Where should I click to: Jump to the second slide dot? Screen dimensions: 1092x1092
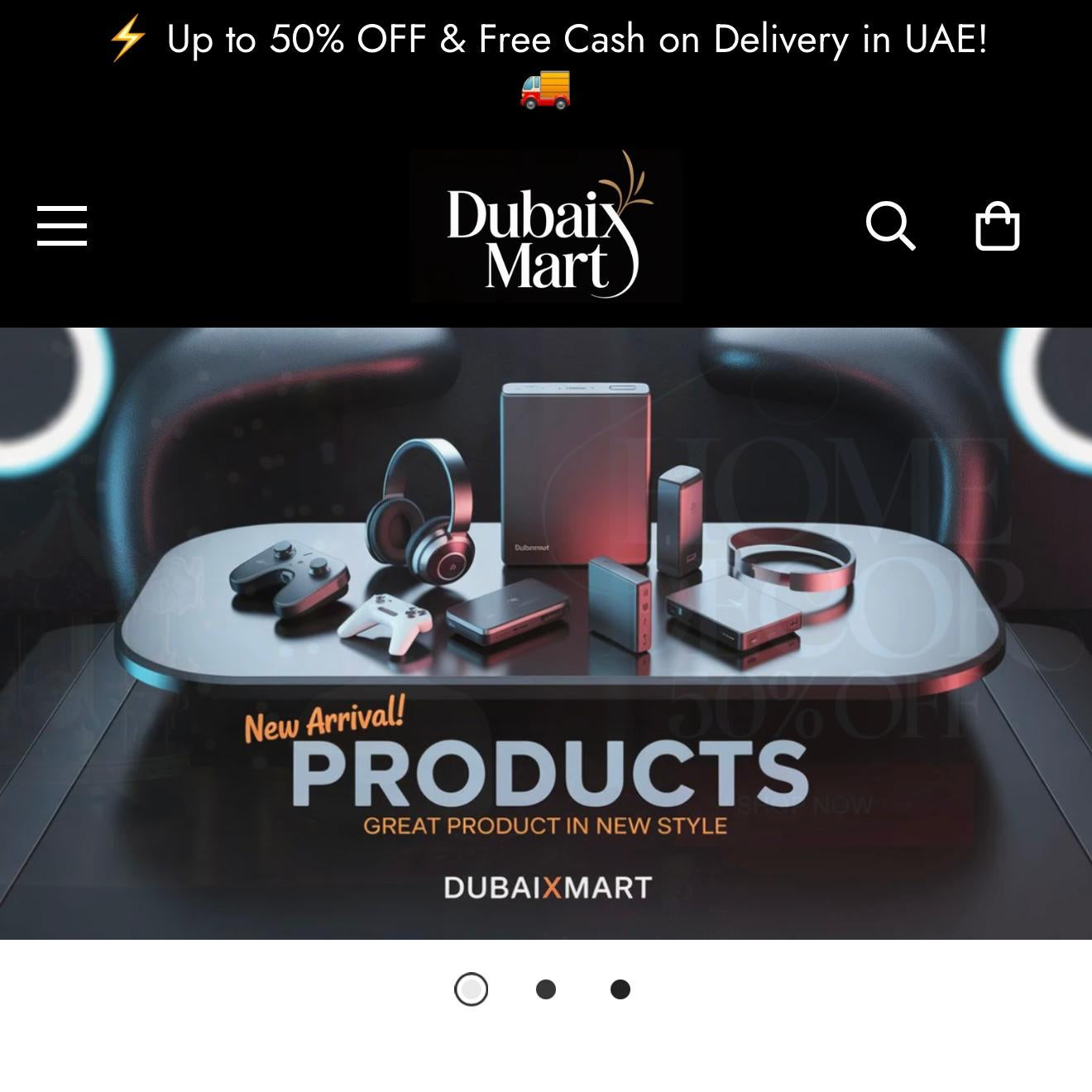[546, 989]
